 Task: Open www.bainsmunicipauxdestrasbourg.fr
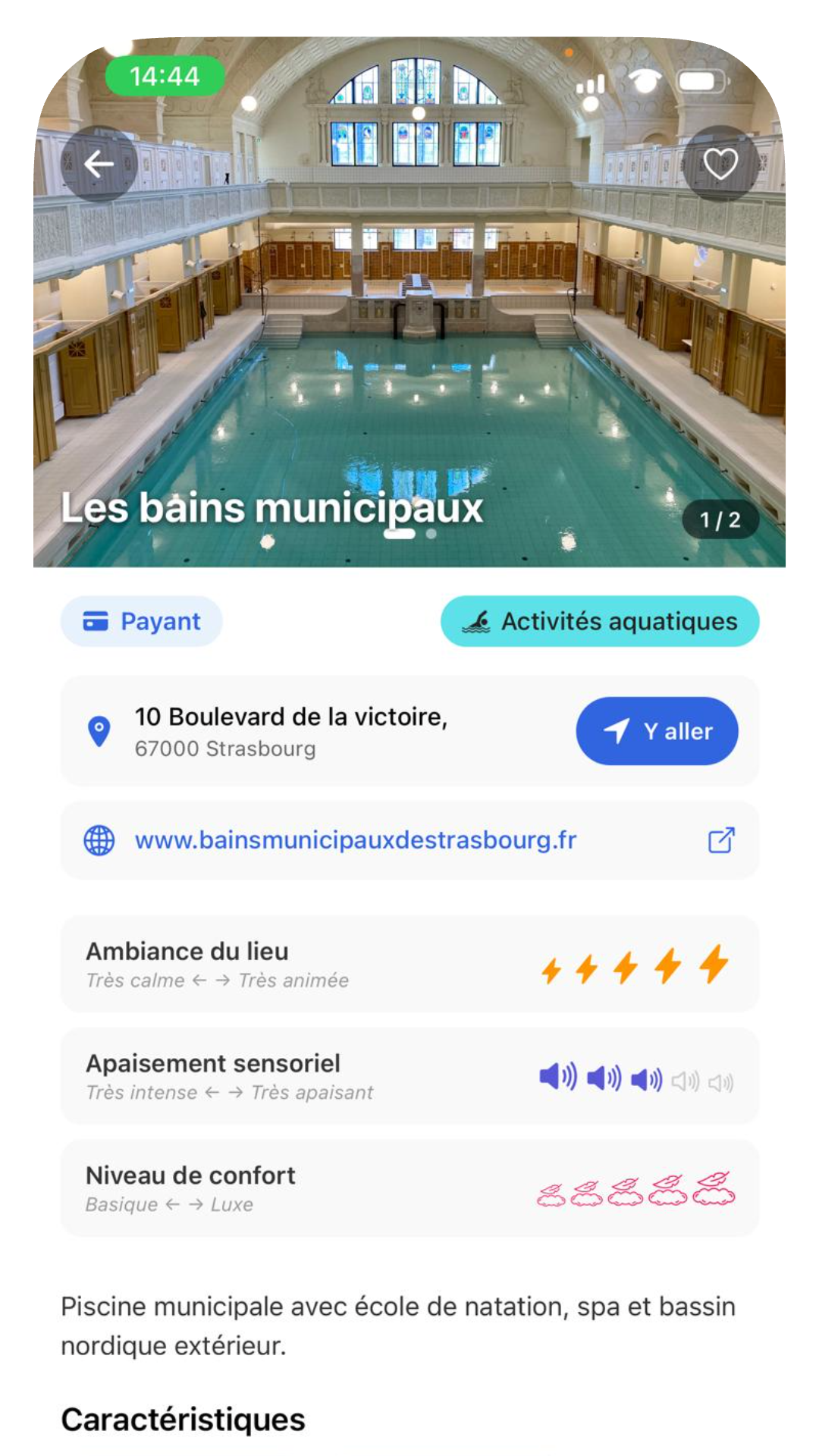click(x=355, y=840)
